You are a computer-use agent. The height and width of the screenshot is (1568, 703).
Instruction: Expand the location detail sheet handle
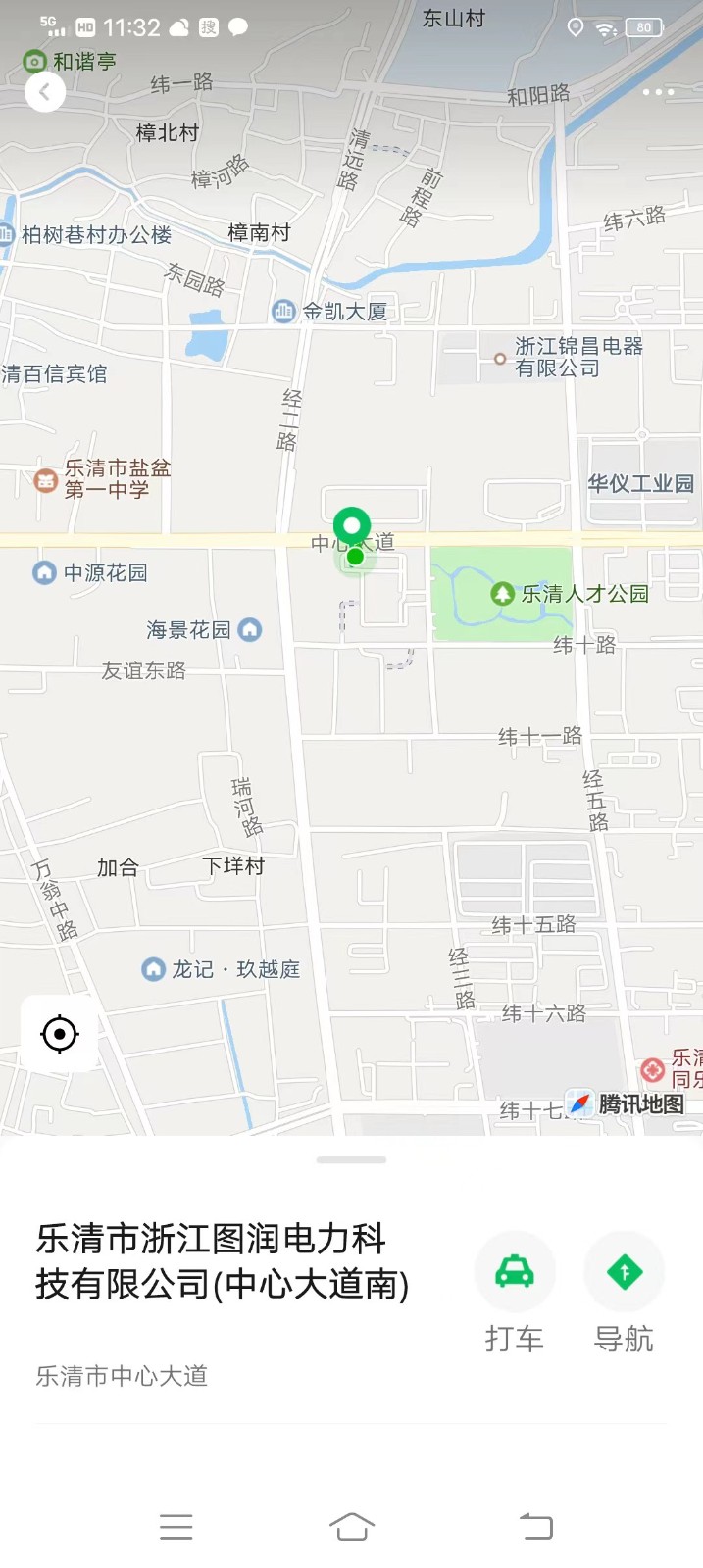click(351, 1159)
